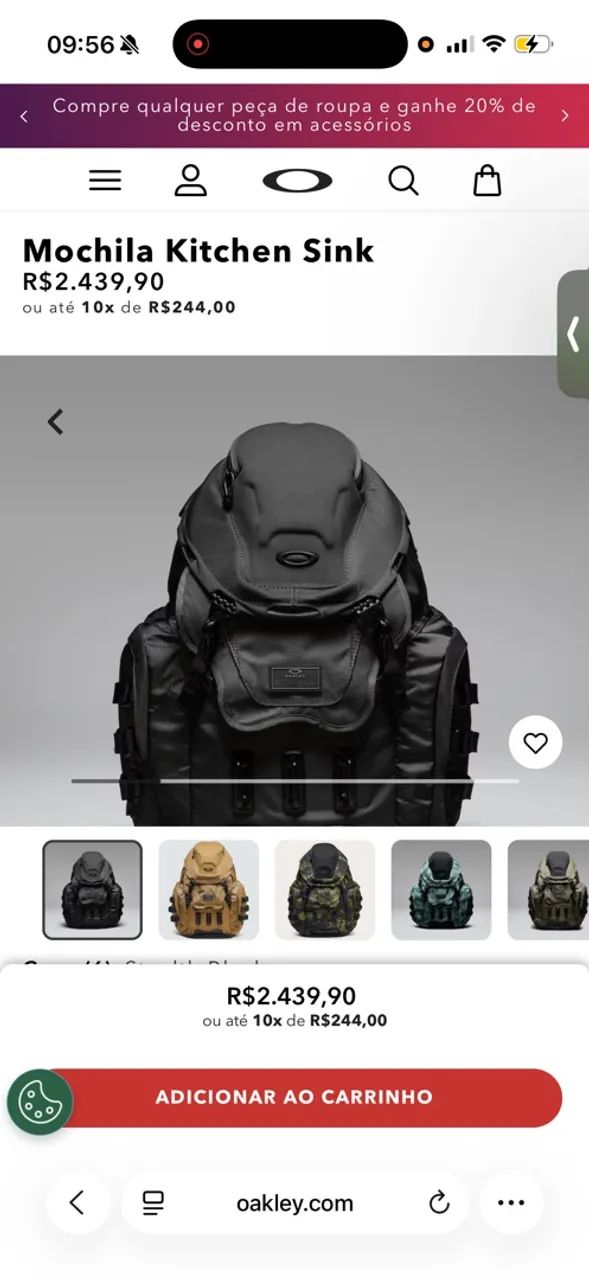Viewport: 589px width, 1280px height.
Task: Go back in browser
Action: [77, 1203]
